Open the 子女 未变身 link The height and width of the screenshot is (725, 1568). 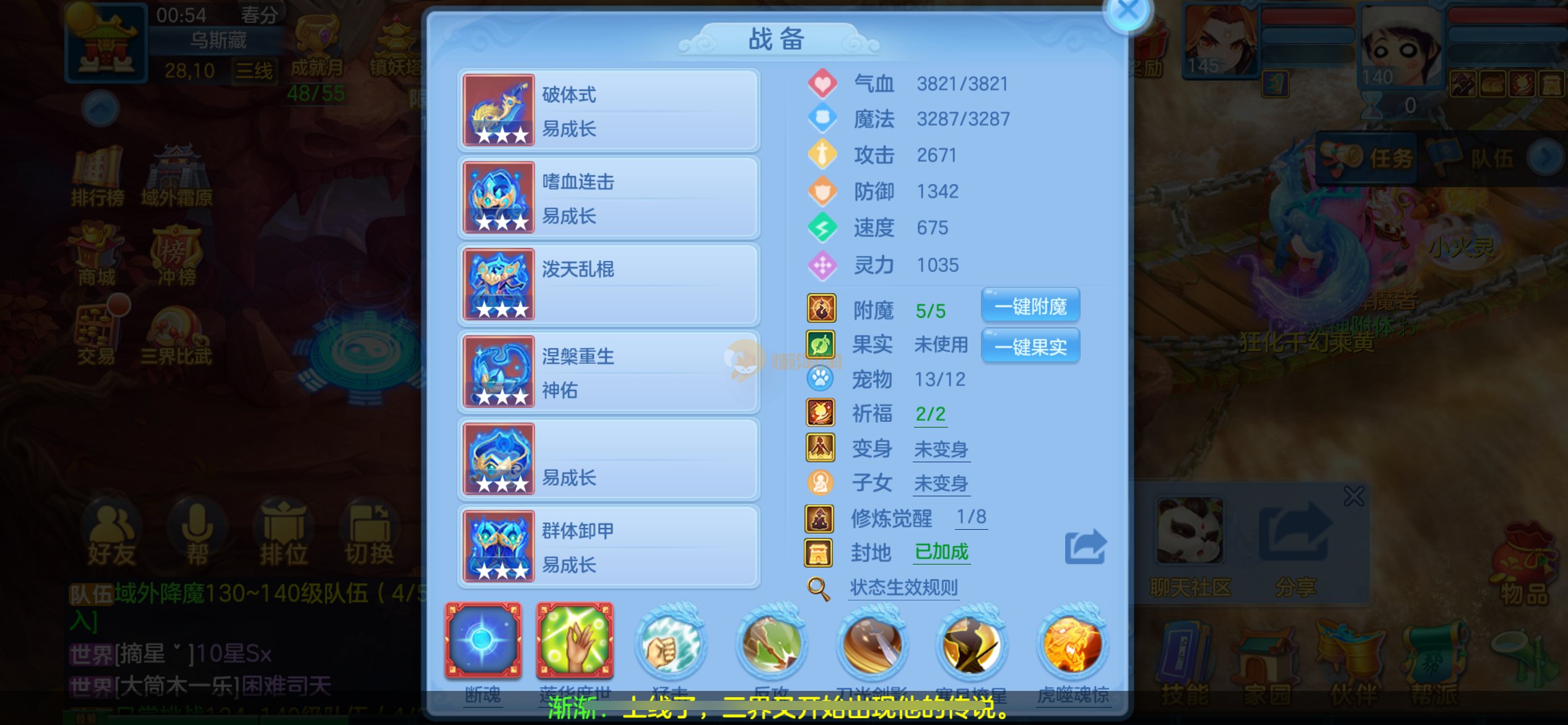tap(941, 483)
